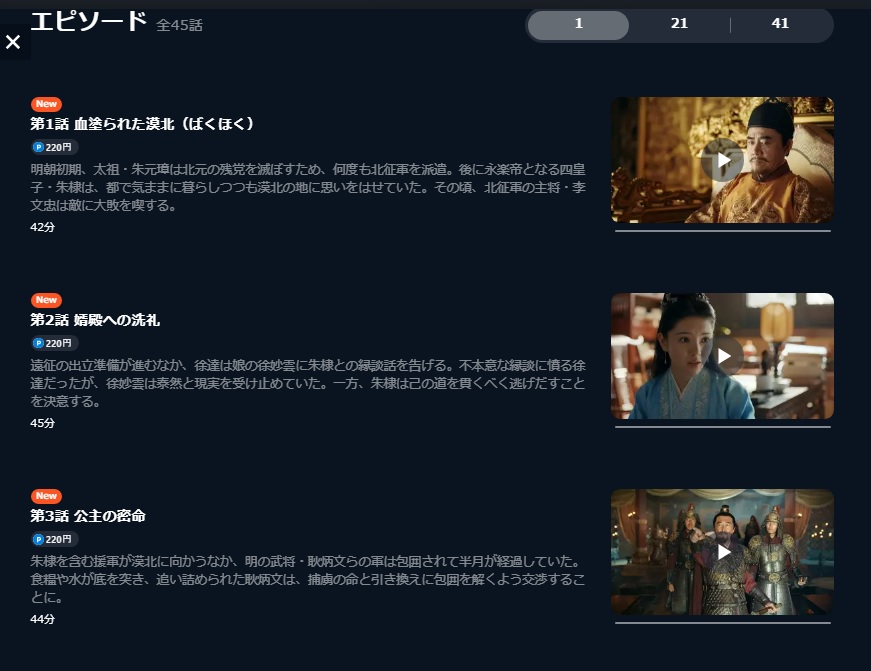
Task: Play episode 3 thumbnail 公主の密命
Action: click(722, 552)
